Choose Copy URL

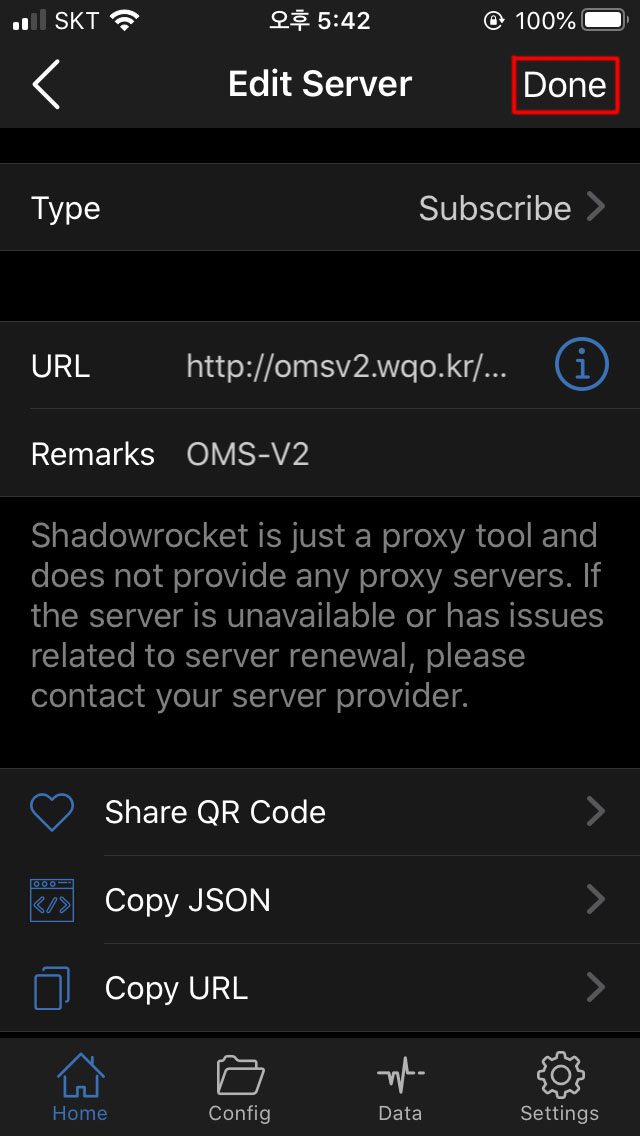tap(320, 988)
